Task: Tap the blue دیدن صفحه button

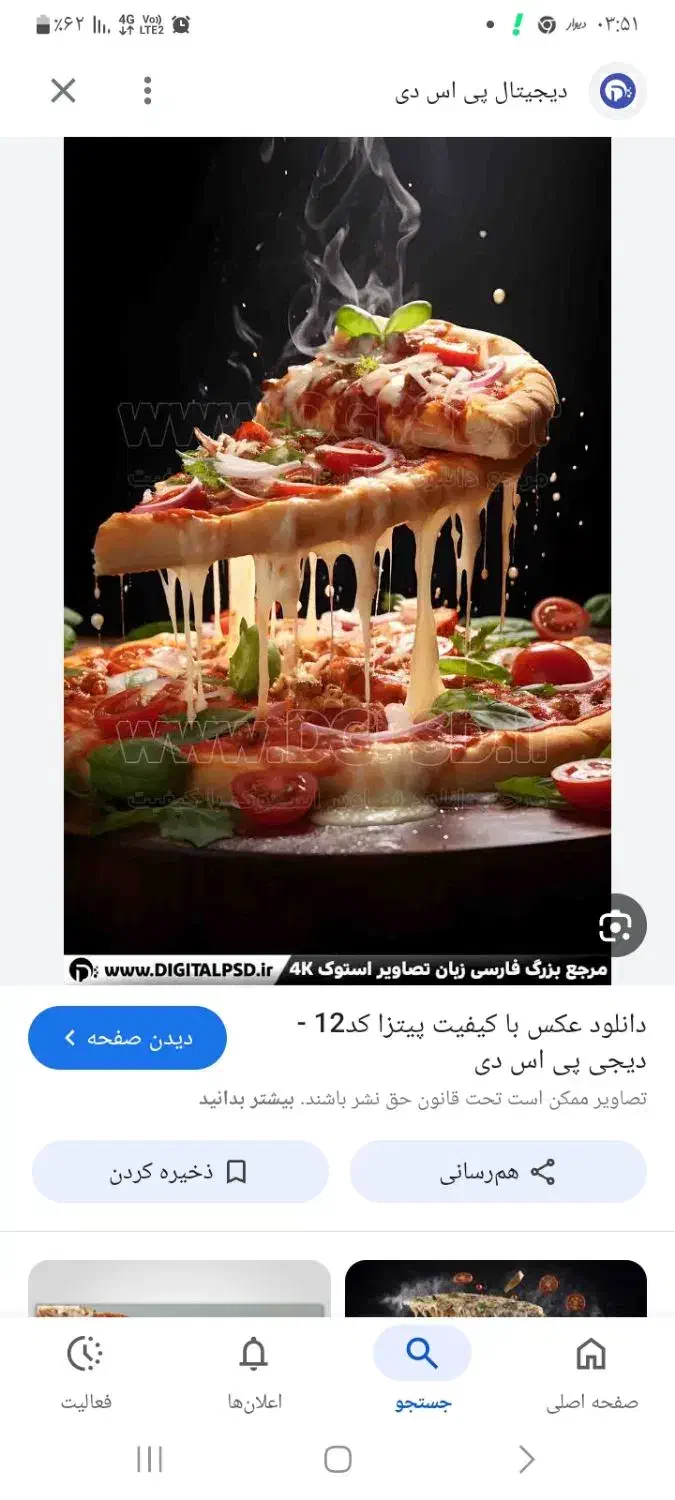Action: tap(127, 1038)
